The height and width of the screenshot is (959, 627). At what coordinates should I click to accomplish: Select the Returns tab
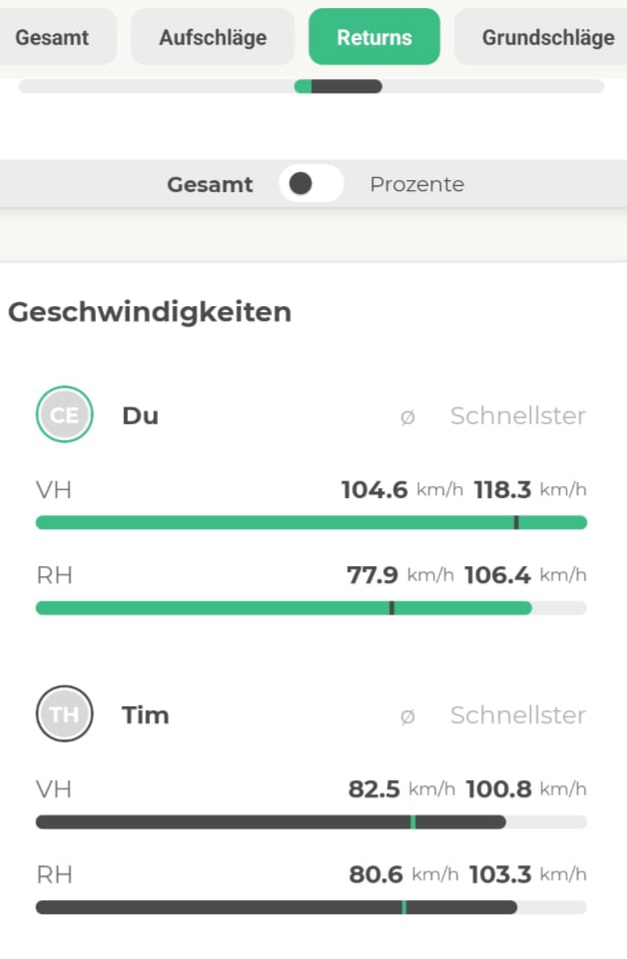(x=374, y=37)
